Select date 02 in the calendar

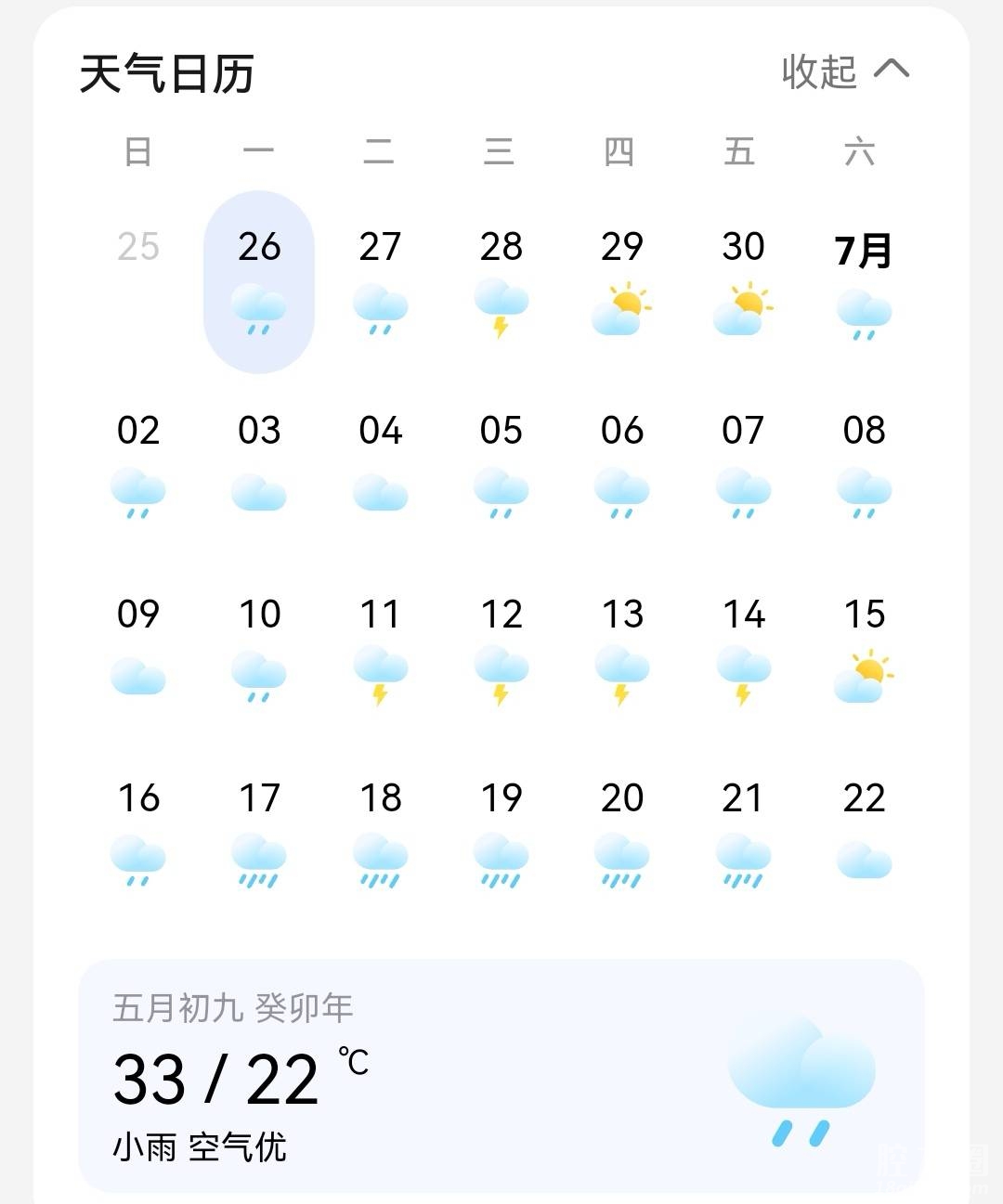[x=138, y=464]
